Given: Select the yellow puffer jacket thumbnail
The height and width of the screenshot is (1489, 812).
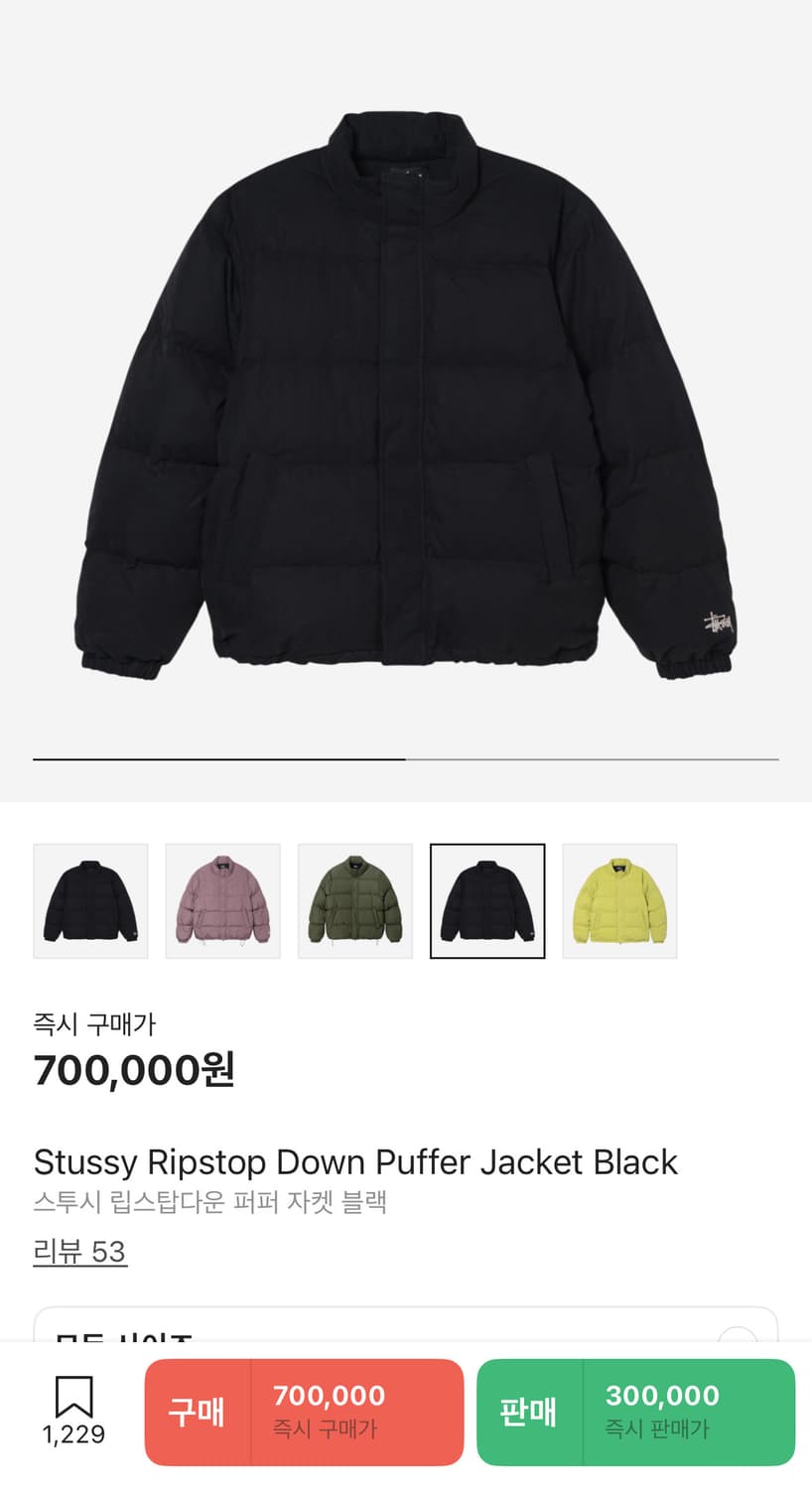Looking at the screenshot, I should pyautogui.click(x=620, y=899).
